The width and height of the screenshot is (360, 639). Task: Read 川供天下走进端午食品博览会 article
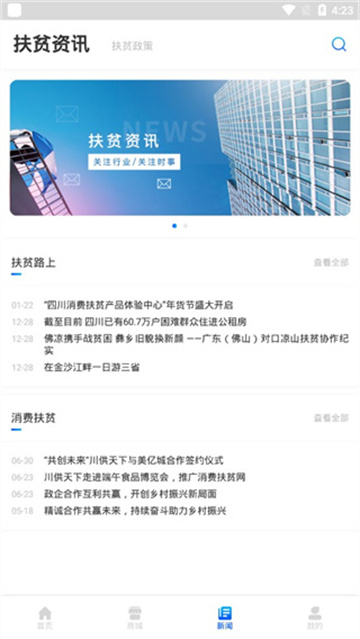pyautogui.click(x=145, y=477)
